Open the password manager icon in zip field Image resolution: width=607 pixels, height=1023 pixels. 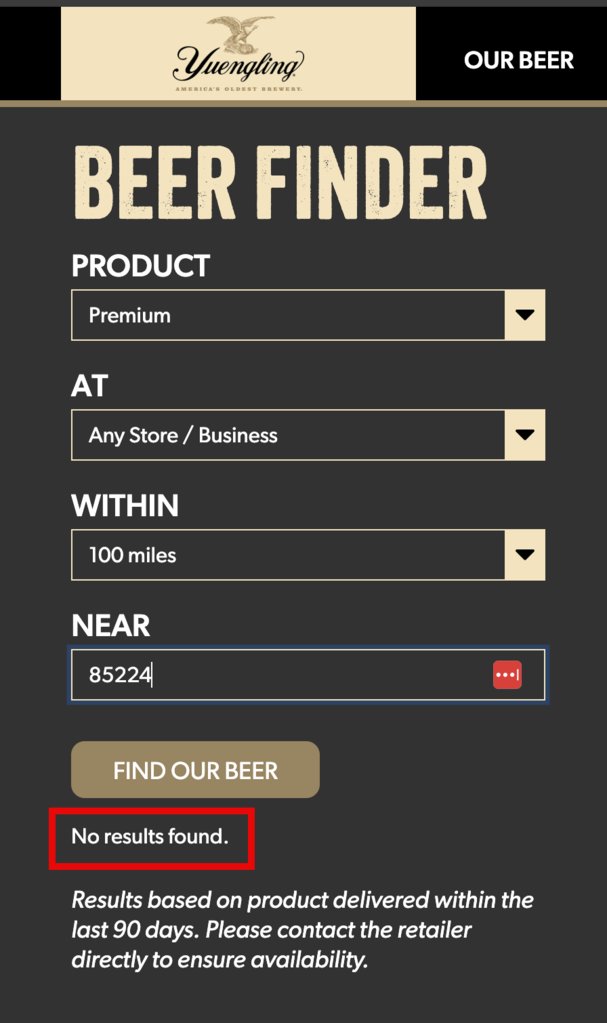click(507, 675)
